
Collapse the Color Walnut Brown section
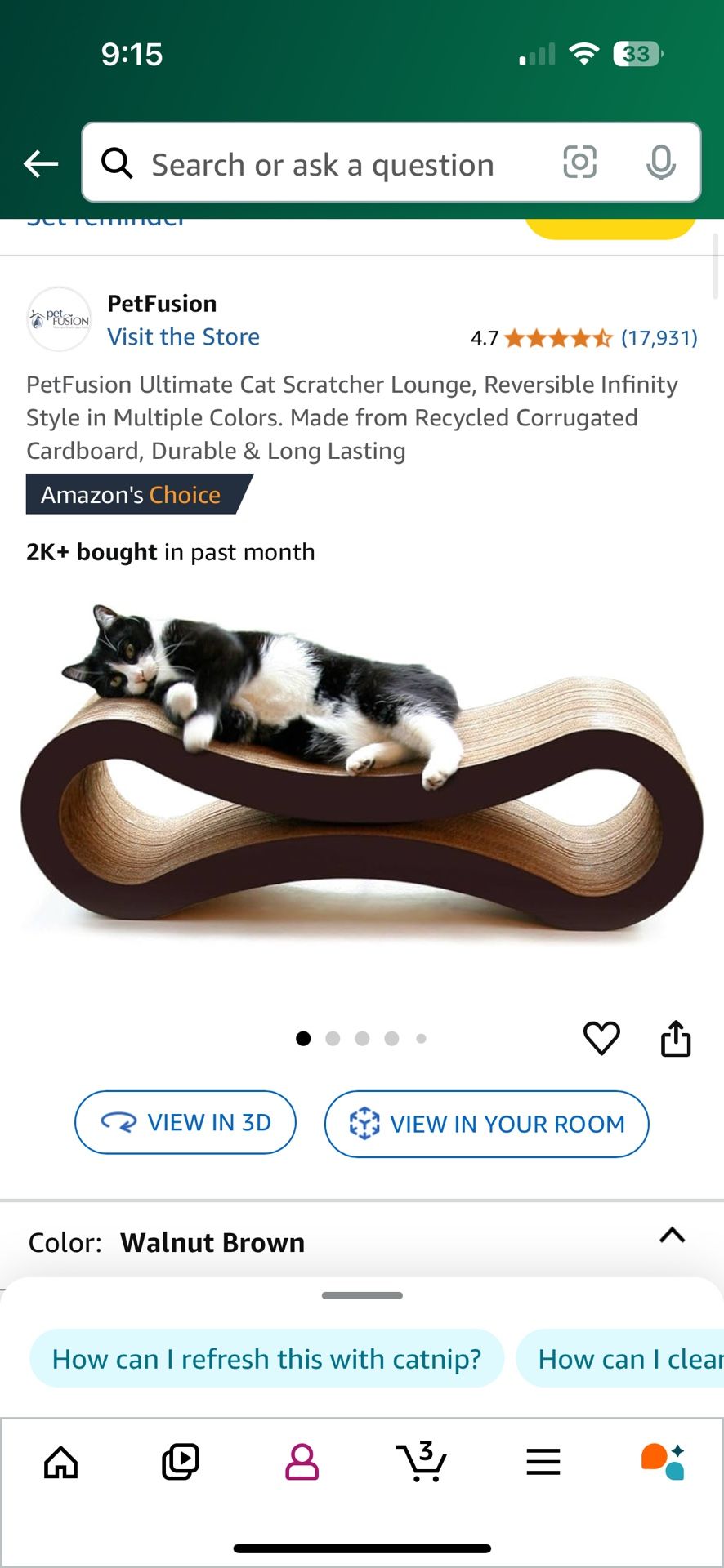(672, 1235)
